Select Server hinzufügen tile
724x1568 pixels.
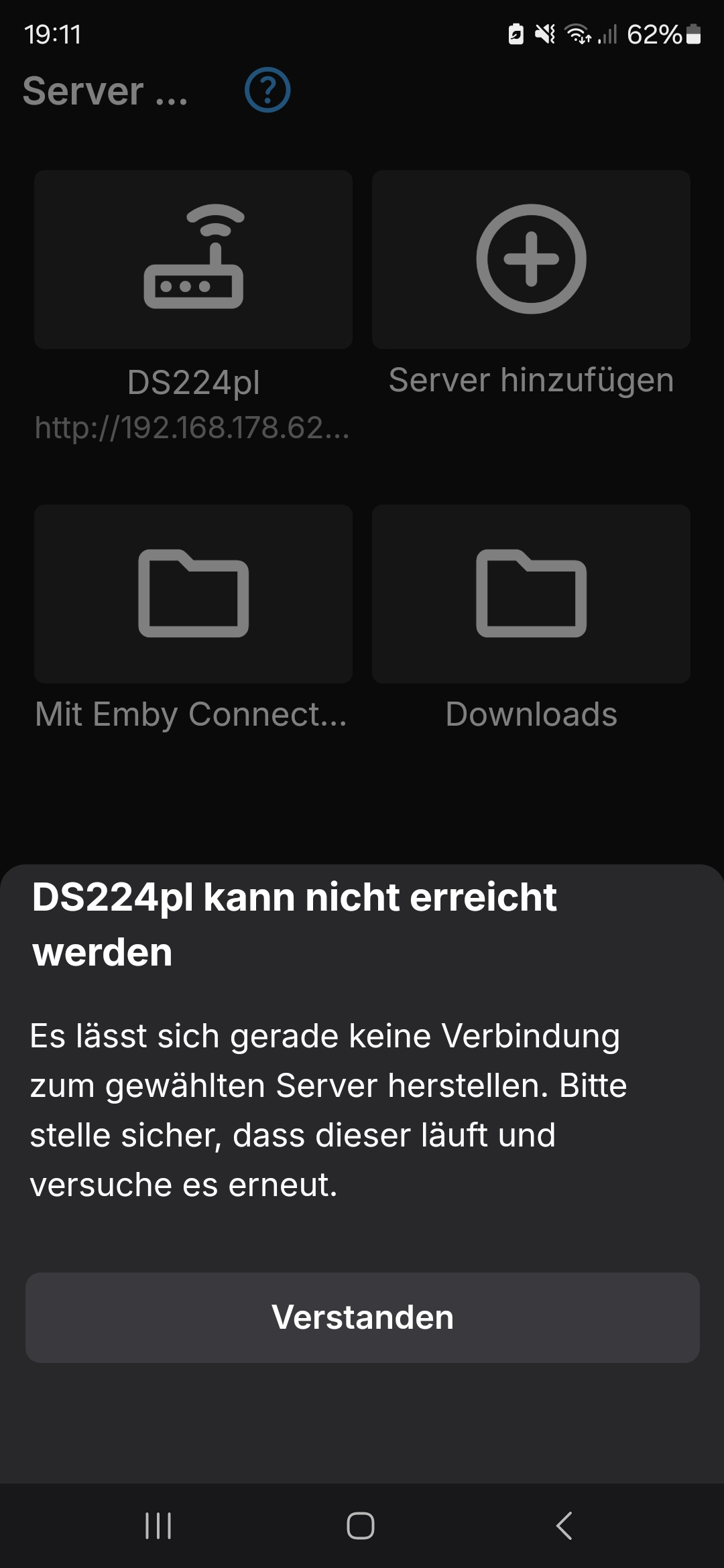coord(531,260)
